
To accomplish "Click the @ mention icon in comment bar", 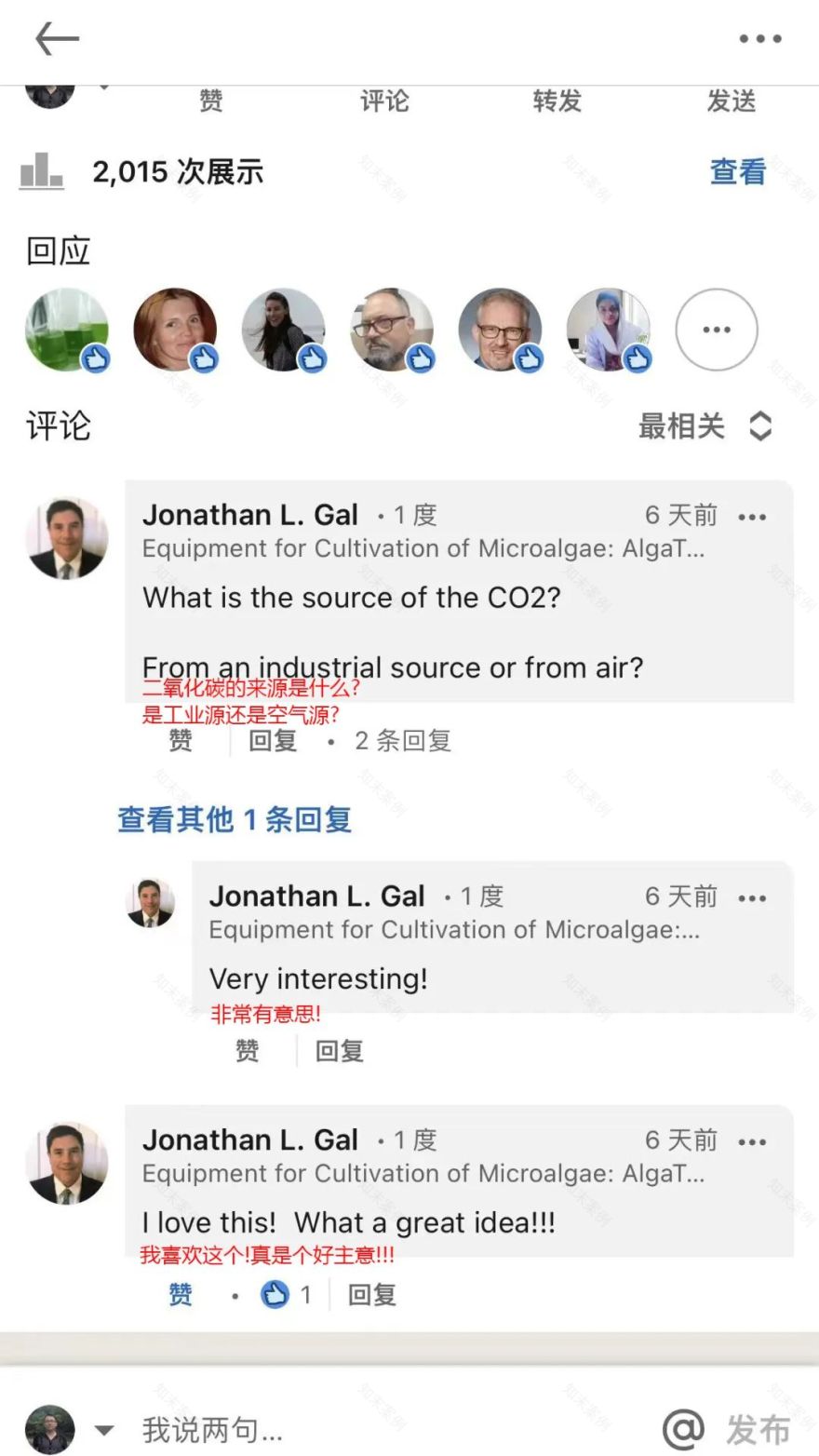I will tap(685, 1427).
